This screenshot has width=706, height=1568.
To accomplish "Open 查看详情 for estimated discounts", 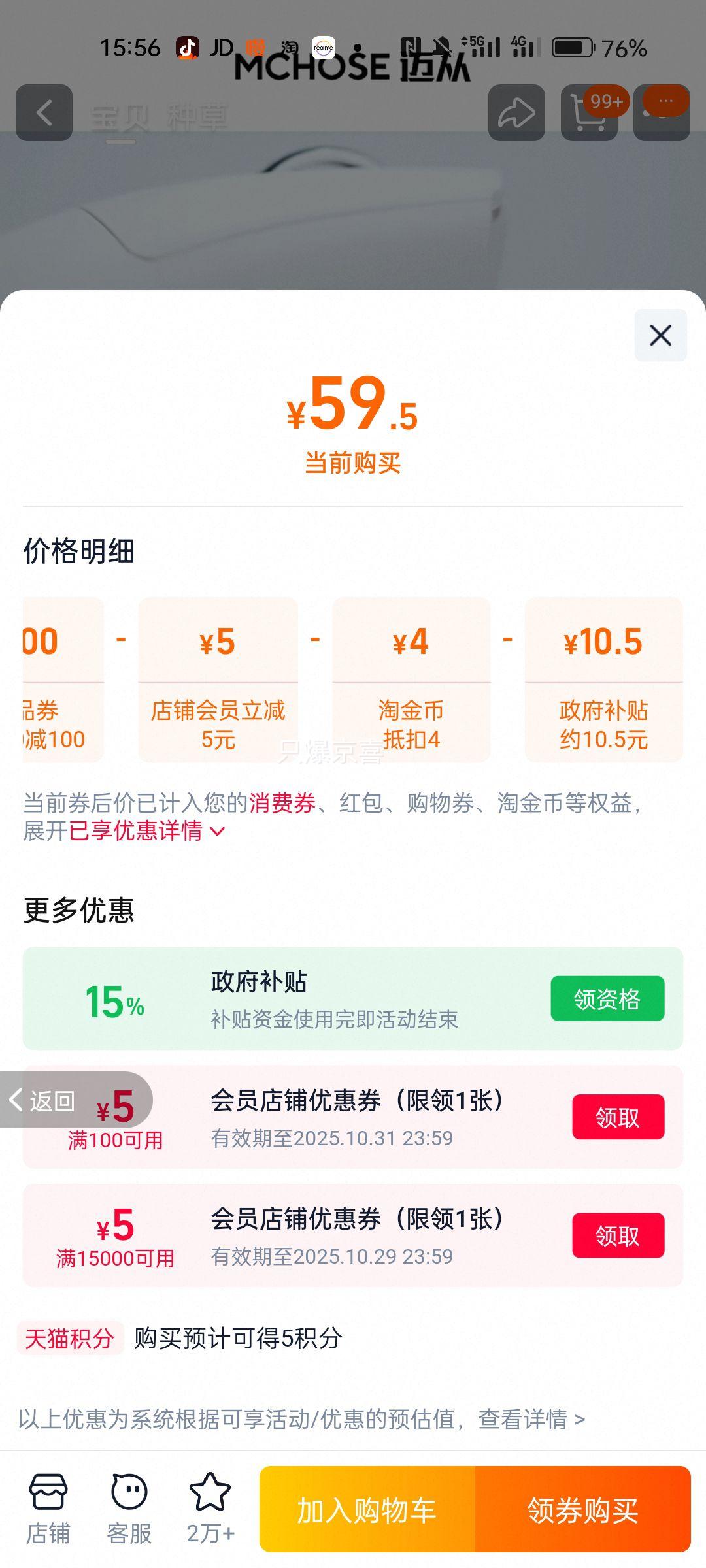I will [531, 1419].
